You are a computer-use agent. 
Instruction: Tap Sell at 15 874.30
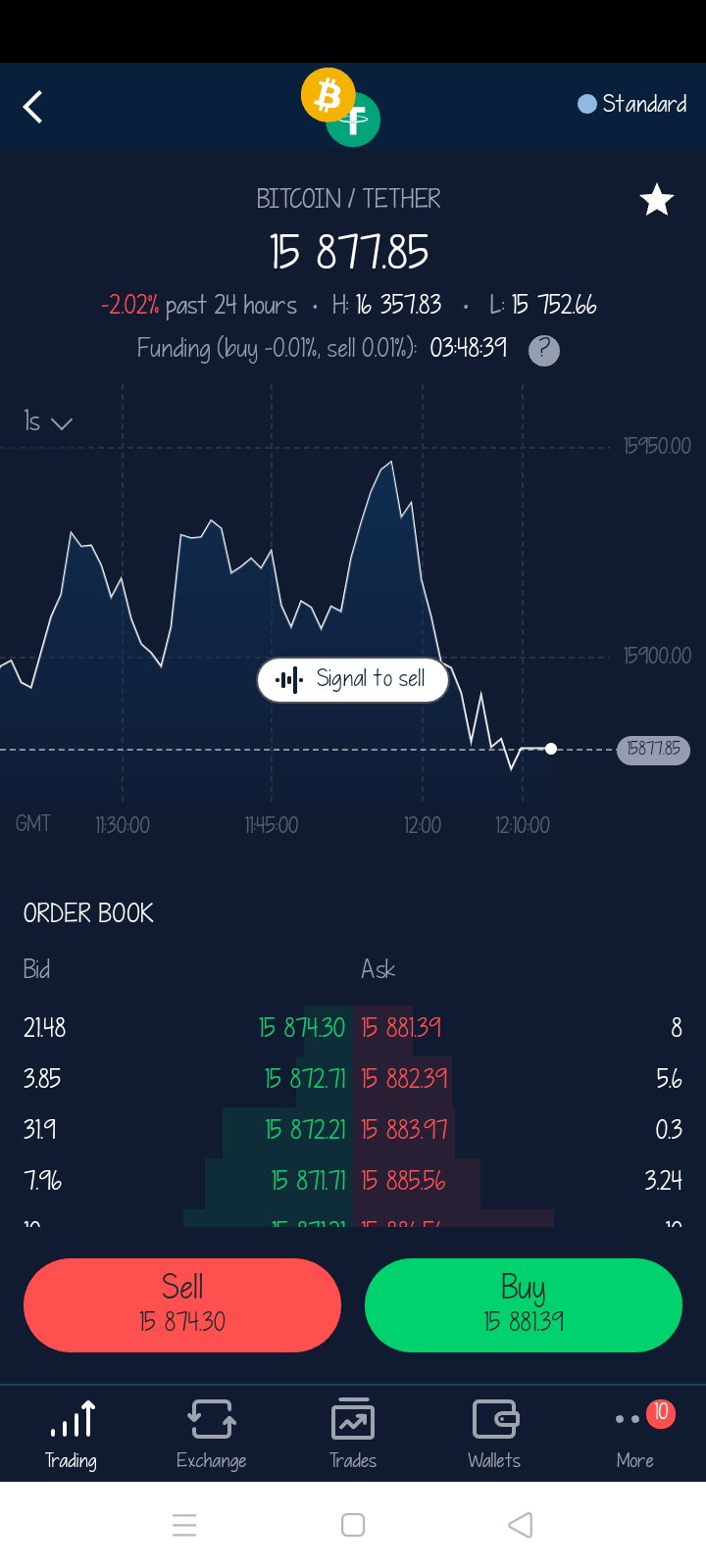[x=182, y=1304]
